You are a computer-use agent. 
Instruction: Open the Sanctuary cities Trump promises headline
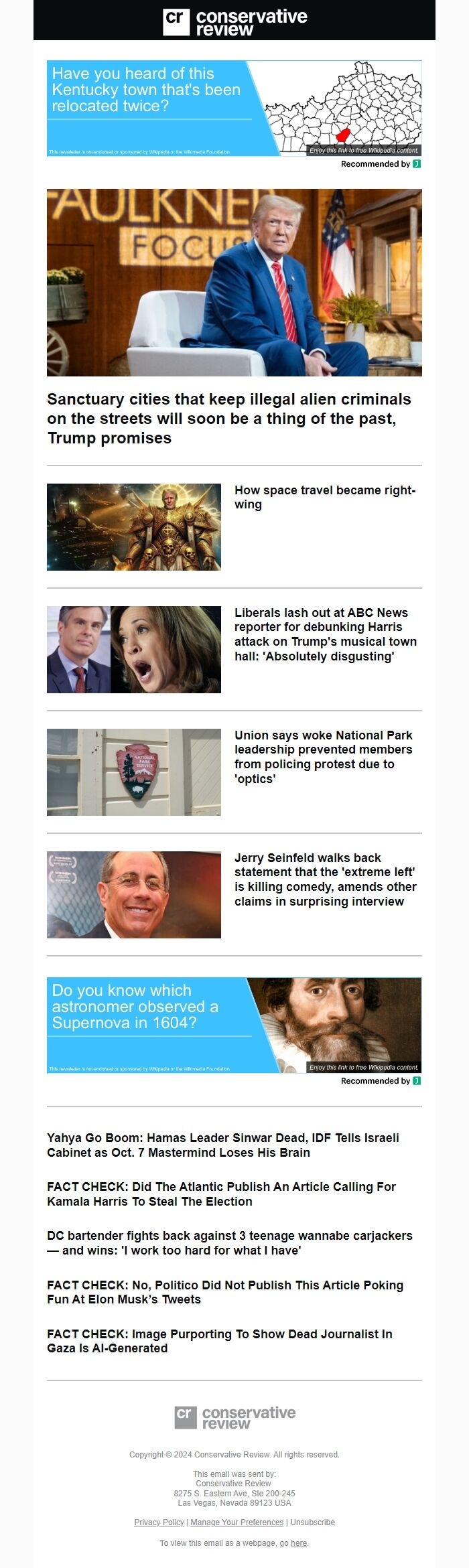point(228,419)
